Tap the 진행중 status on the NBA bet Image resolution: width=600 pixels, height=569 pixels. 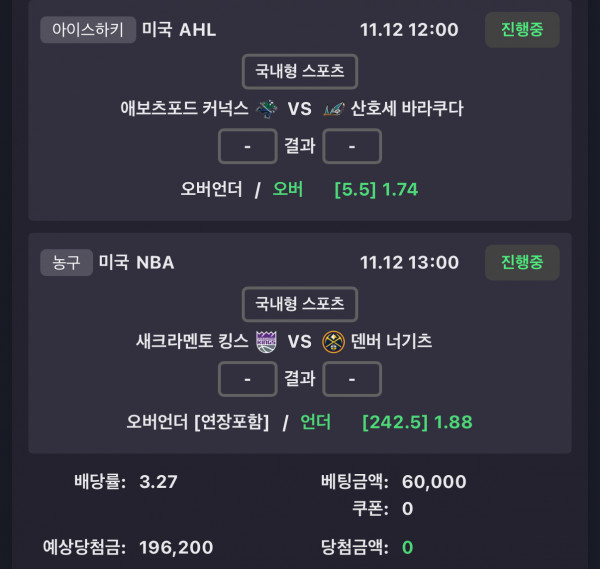click(522, 262)
